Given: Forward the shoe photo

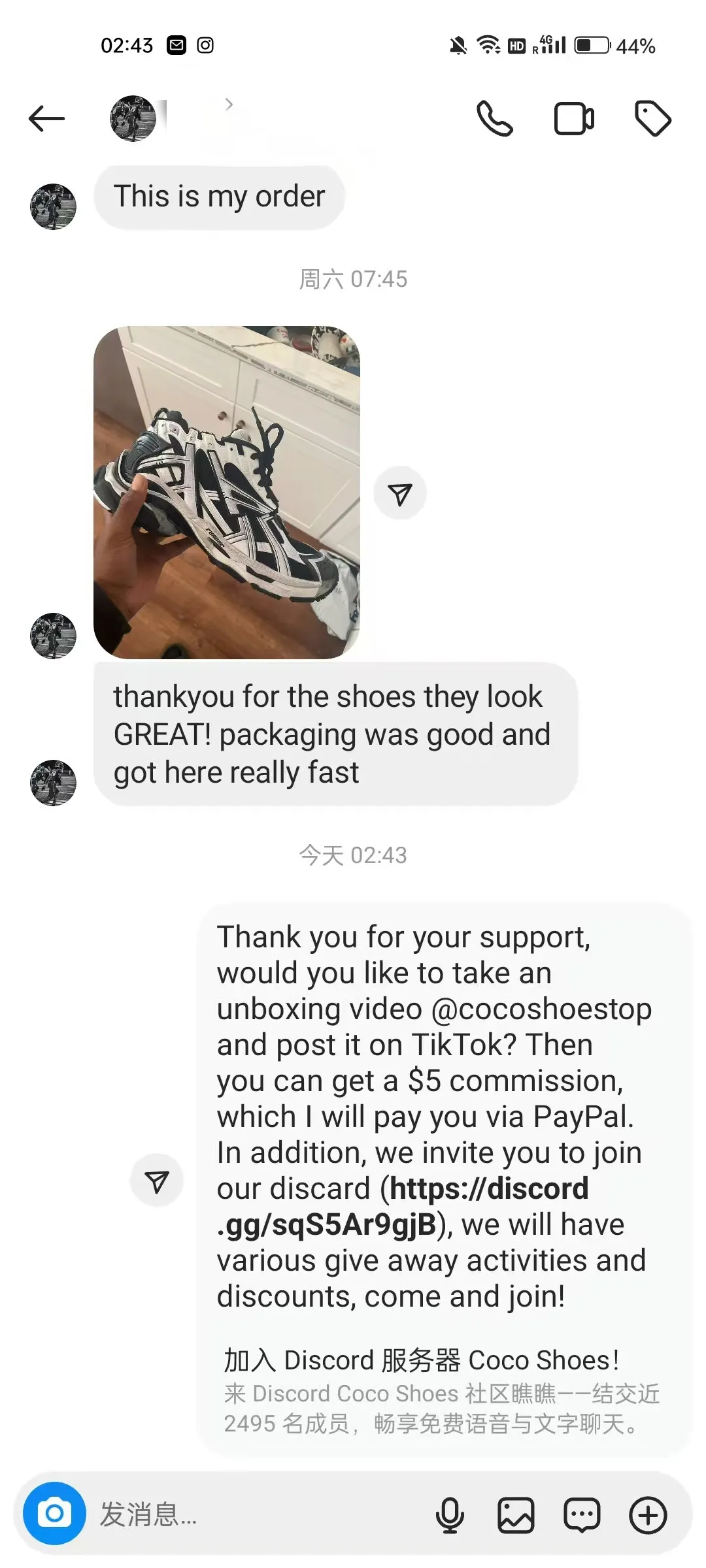Looking at the screenshot, I should pos(400,493).
